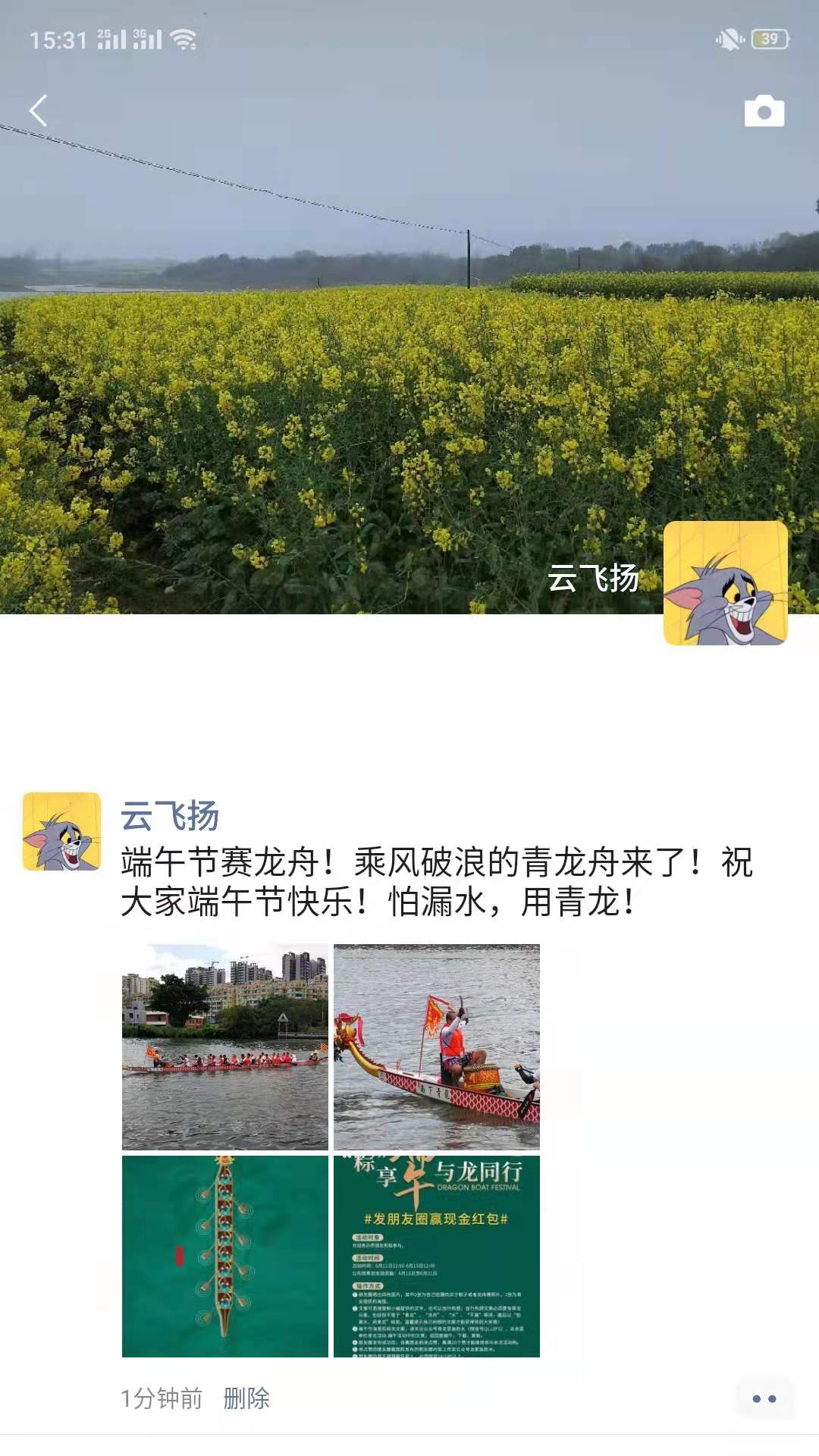The image size is (819, 1456).
Task: Open the green top-view dragon boat image
Action: [x=225, y=1257]
